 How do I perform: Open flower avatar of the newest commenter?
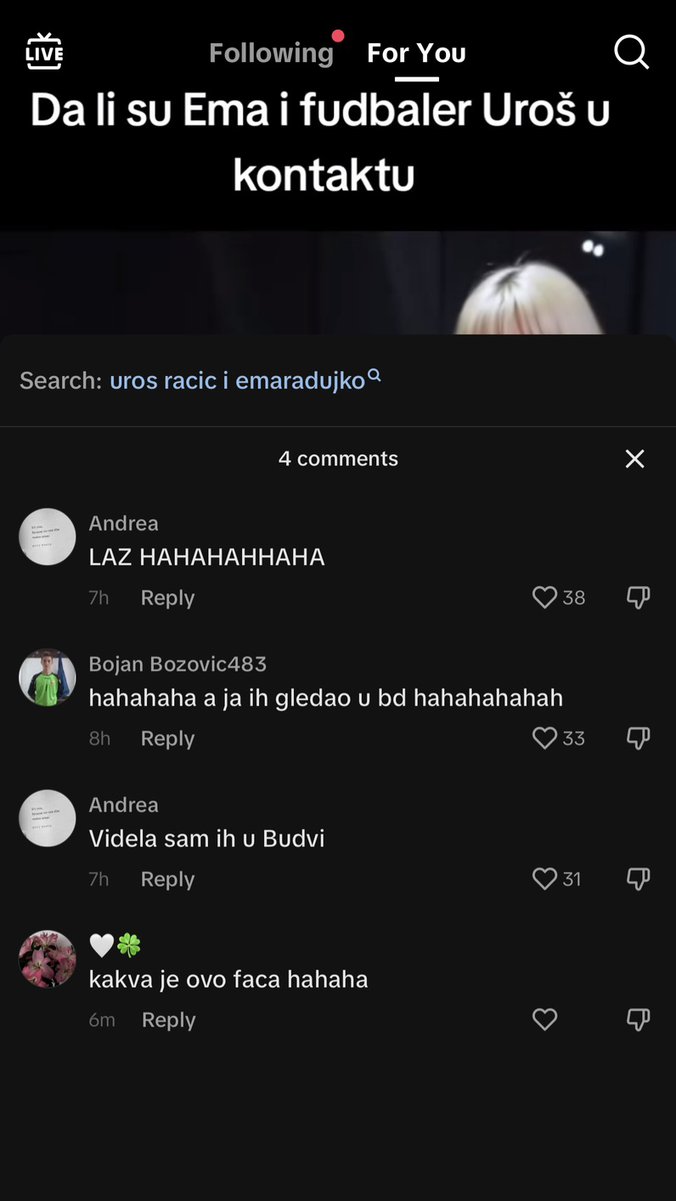pos(47,959)
